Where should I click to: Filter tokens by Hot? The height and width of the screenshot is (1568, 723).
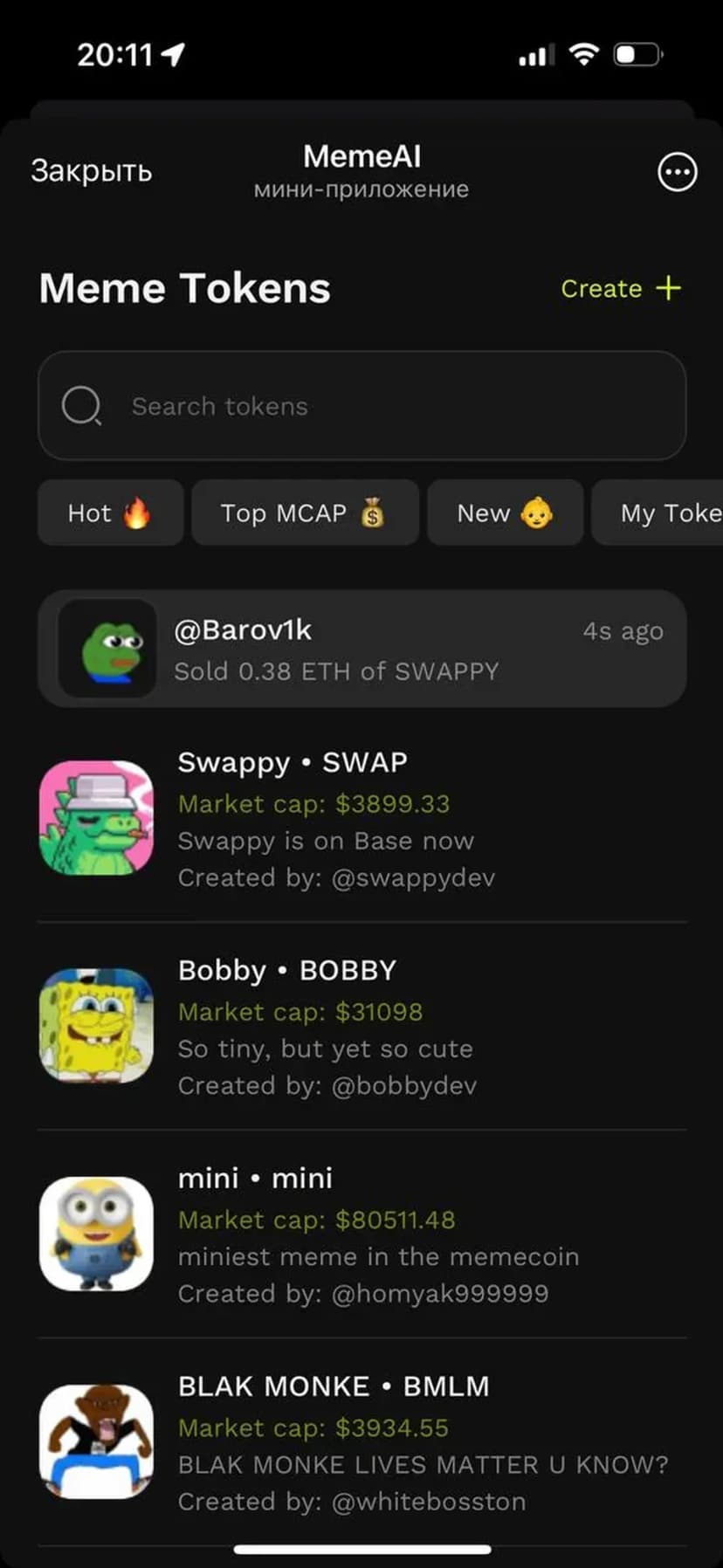[x=110, y=512]
